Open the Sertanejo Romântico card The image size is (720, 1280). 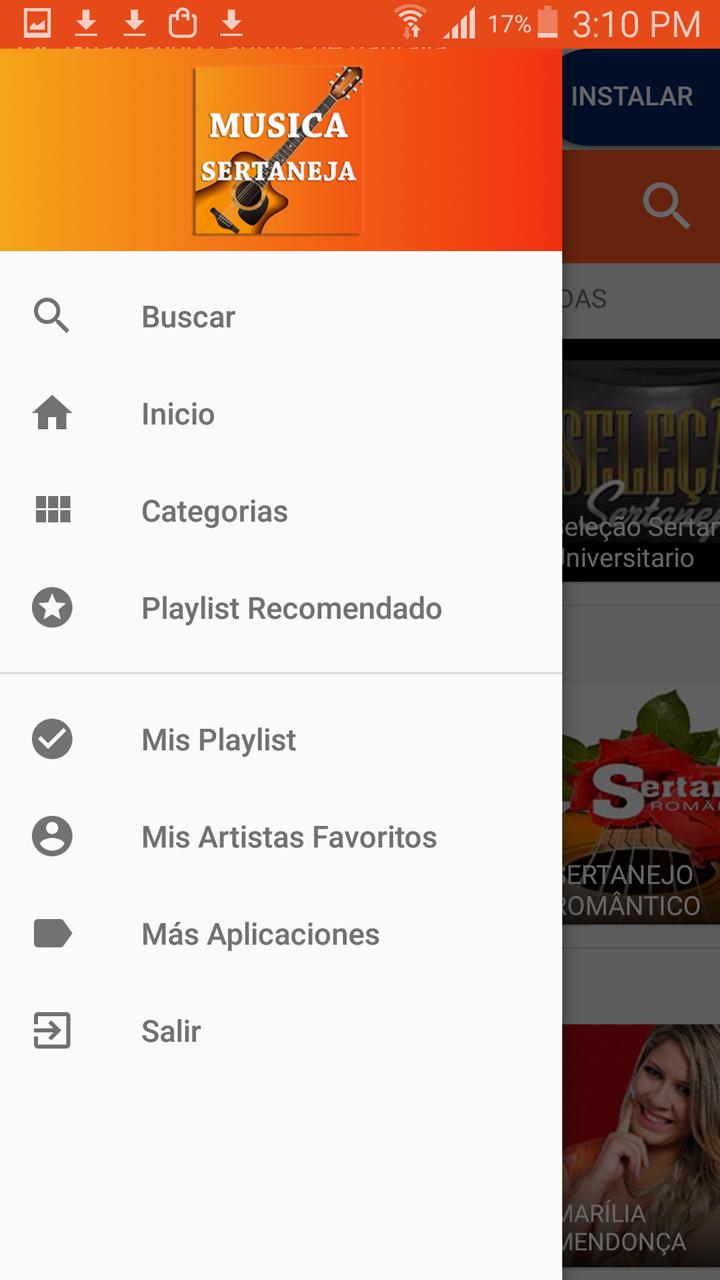(641, 800)
